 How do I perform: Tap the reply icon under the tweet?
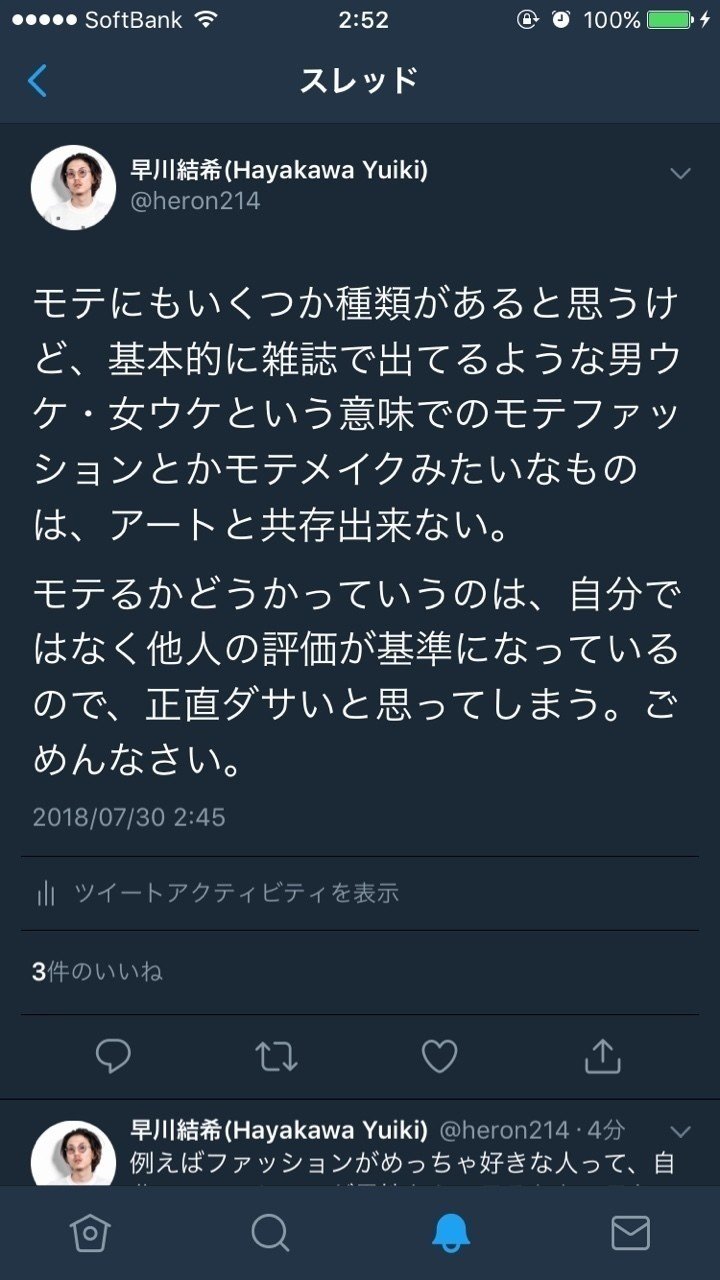coord(113,1055)
